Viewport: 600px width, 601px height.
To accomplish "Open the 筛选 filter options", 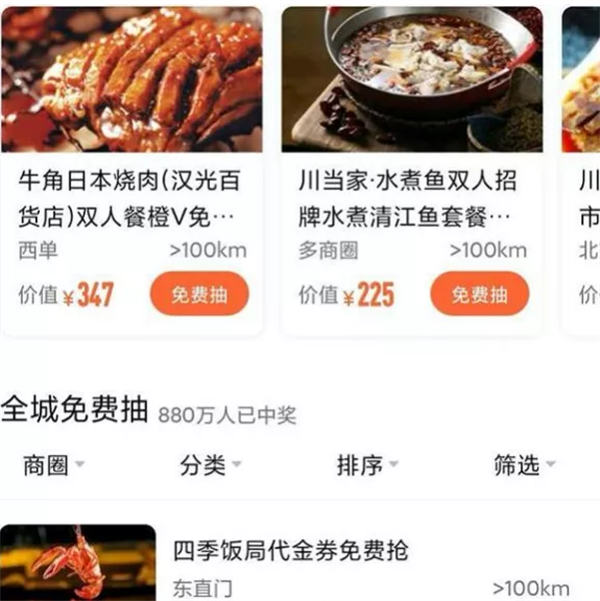I will click(524, 465).
